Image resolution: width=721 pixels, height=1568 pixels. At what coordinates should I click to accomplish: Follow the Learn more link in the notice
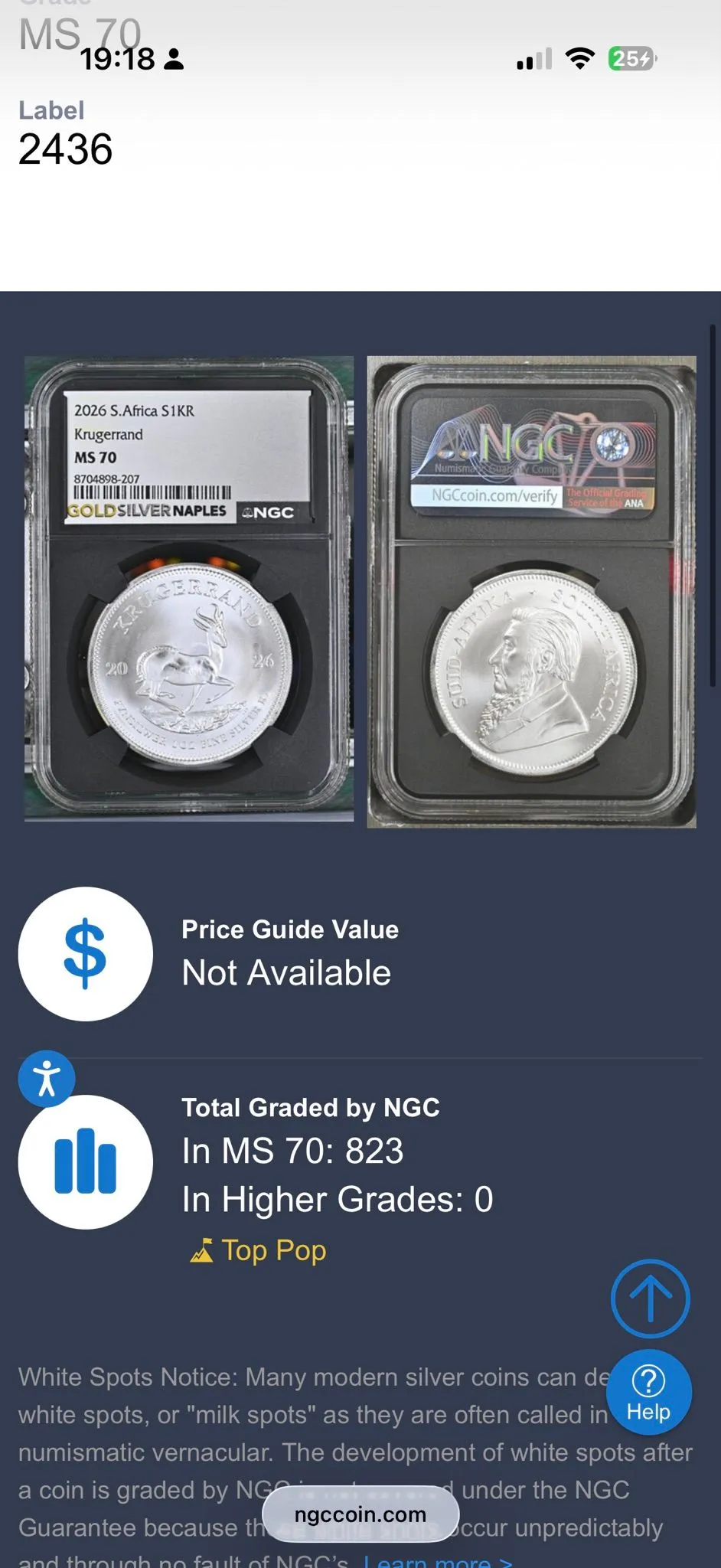point(437,1560)
